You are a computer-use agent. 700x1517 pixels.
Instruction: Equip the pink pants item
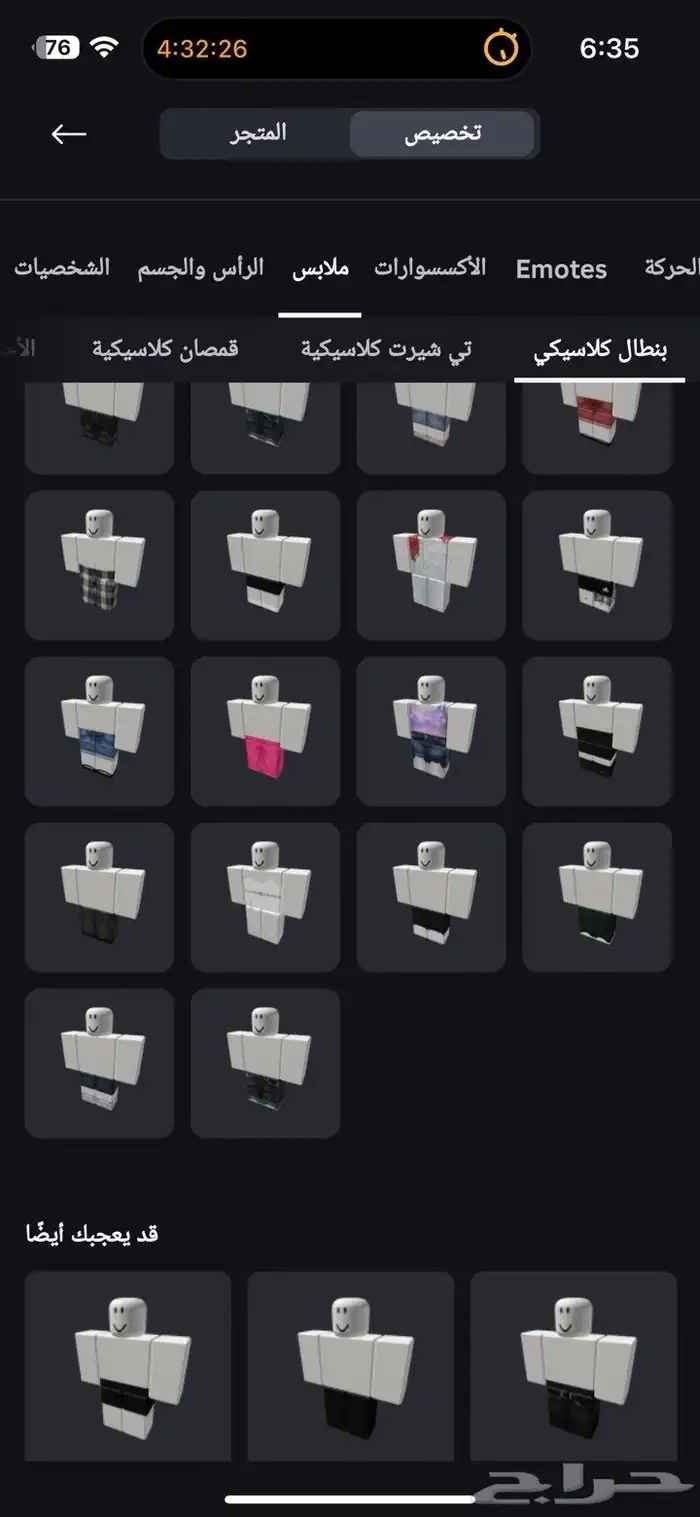[x=265, y=731]
